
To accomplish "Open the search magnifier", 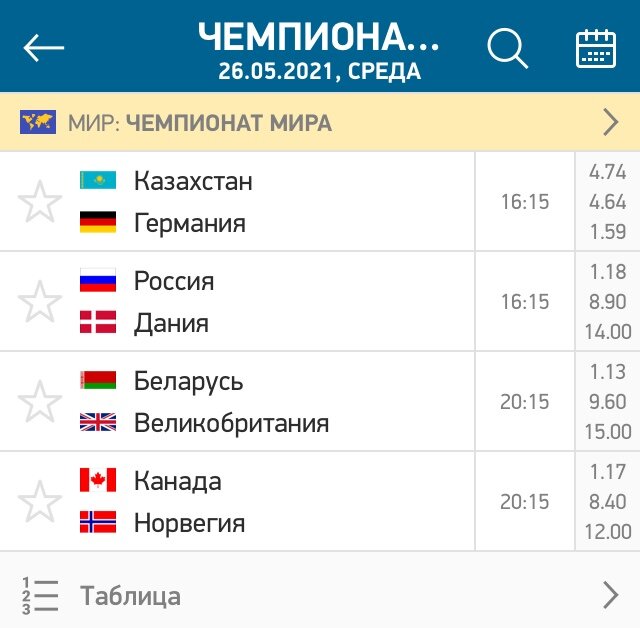I will point(507,48).
